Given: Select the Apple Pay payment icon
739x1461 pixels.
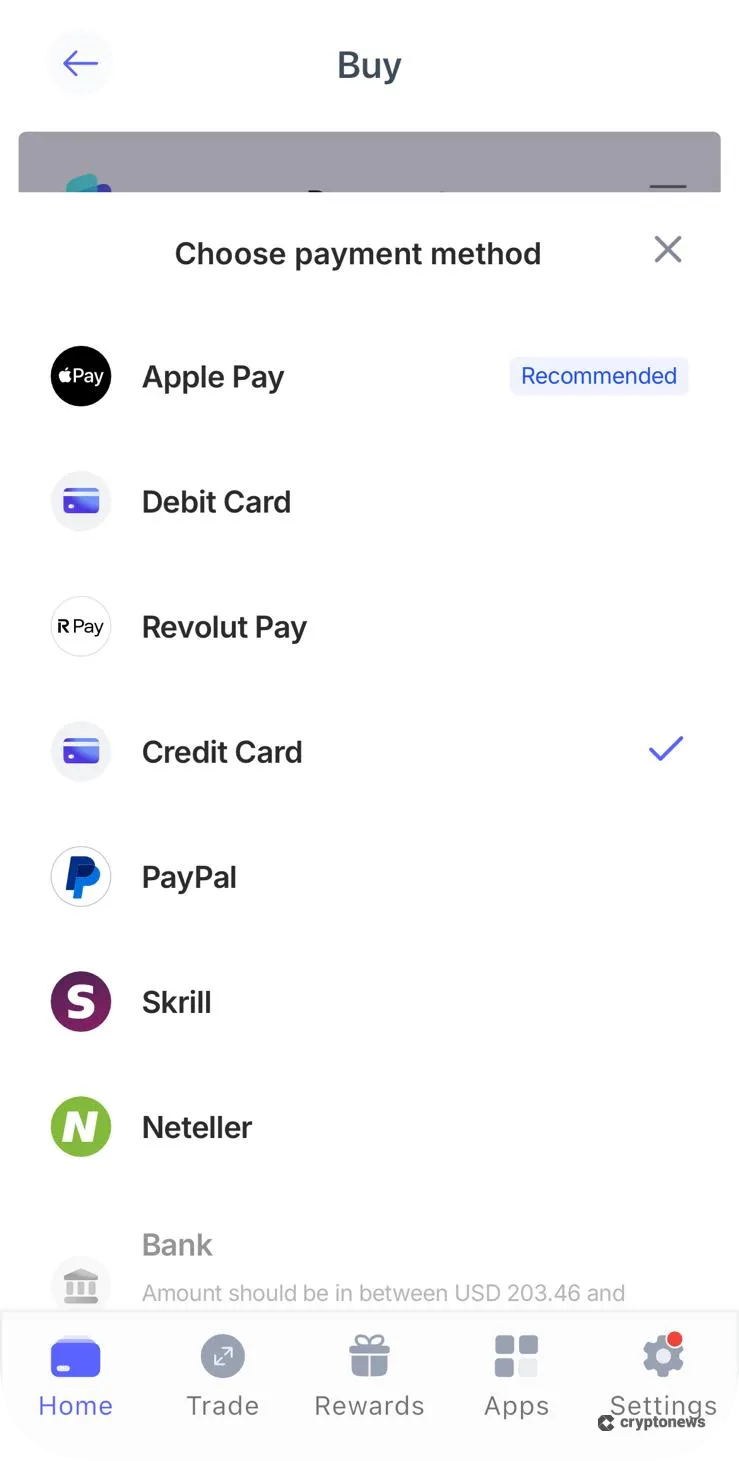Looking at the screenshot, I should [x=81, y=376].
